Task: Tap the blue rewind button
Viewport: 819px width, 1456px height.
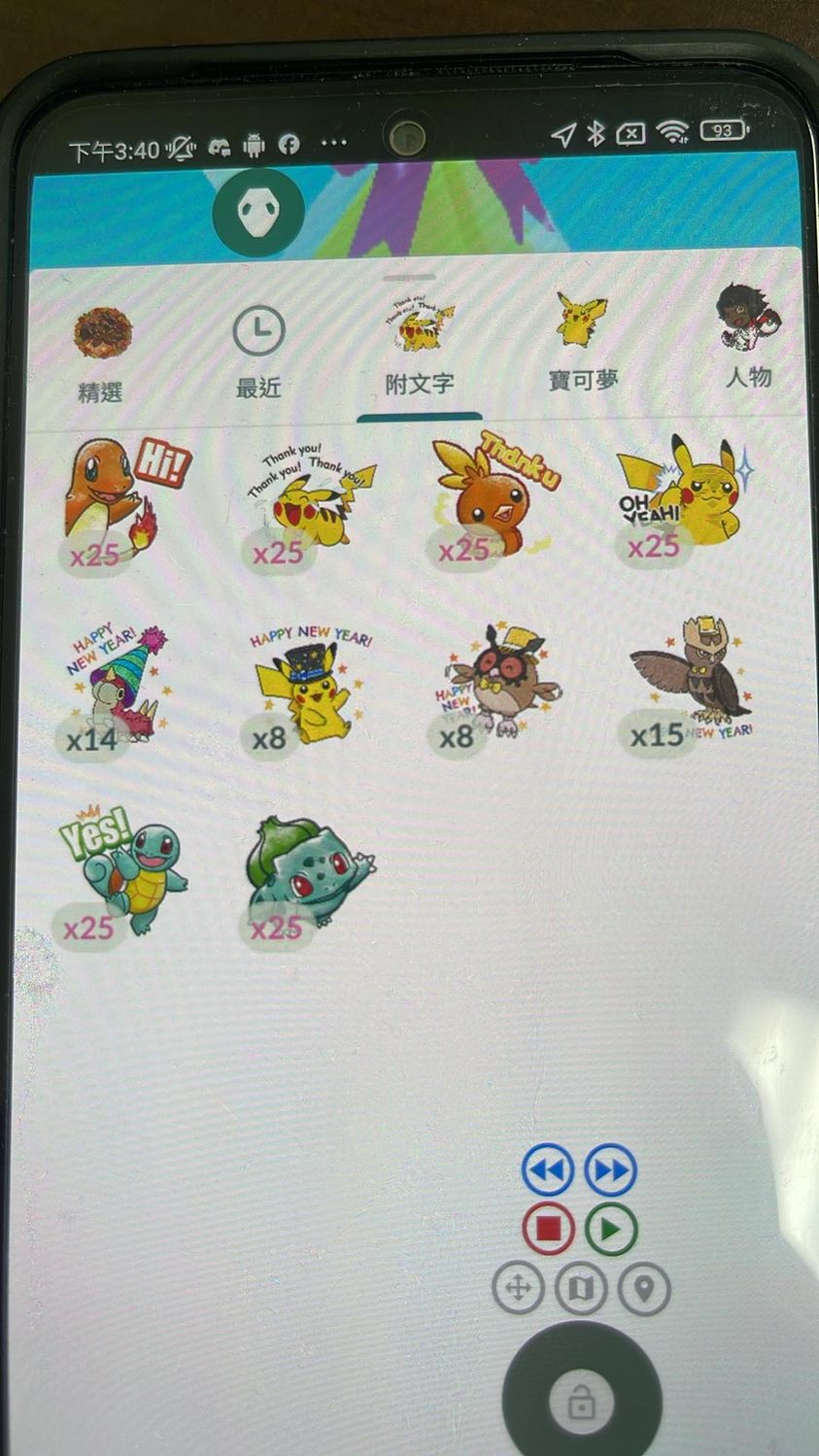Action: [548, 1169]
